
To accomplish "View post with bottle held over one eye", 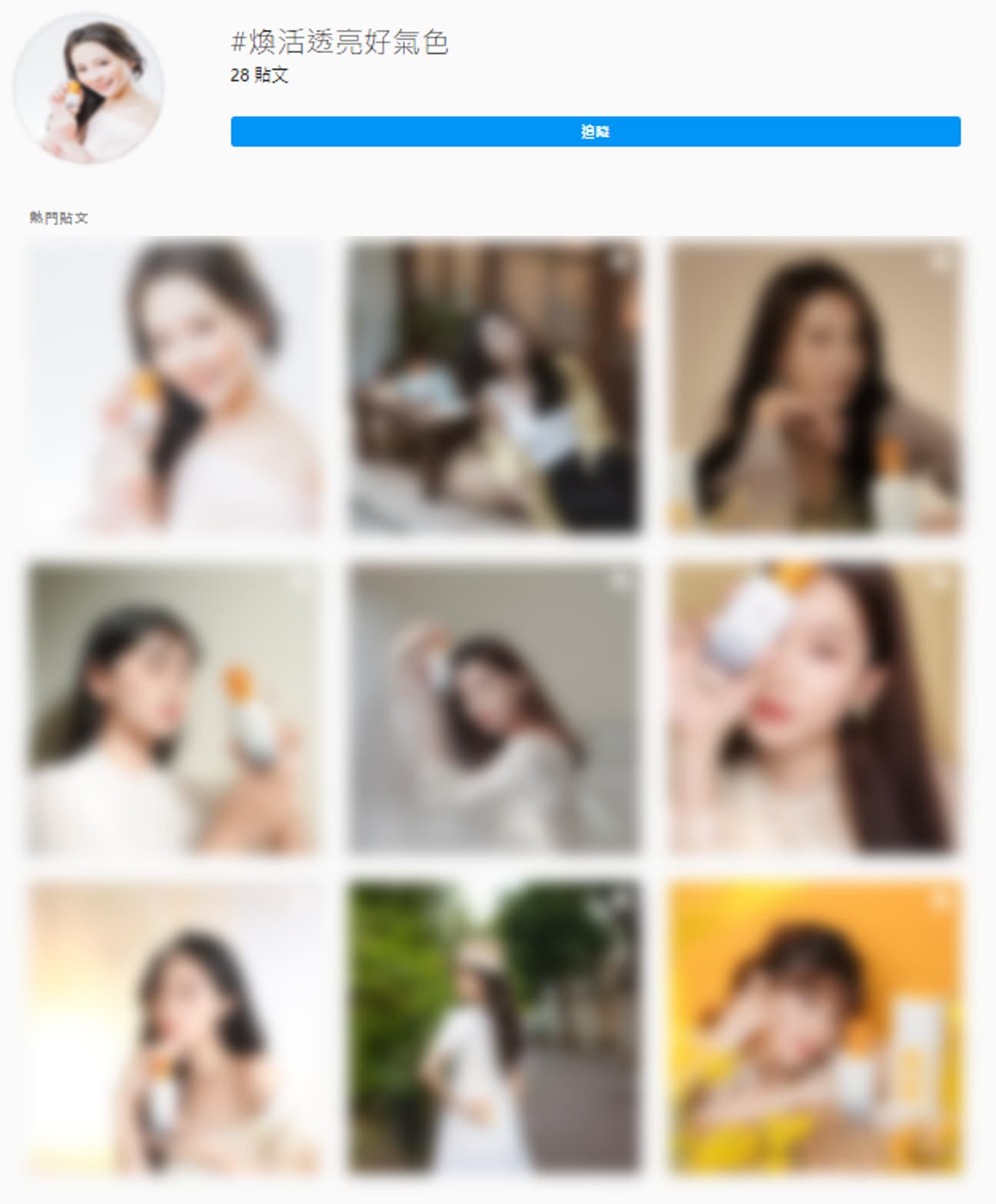I will point(815,708).
